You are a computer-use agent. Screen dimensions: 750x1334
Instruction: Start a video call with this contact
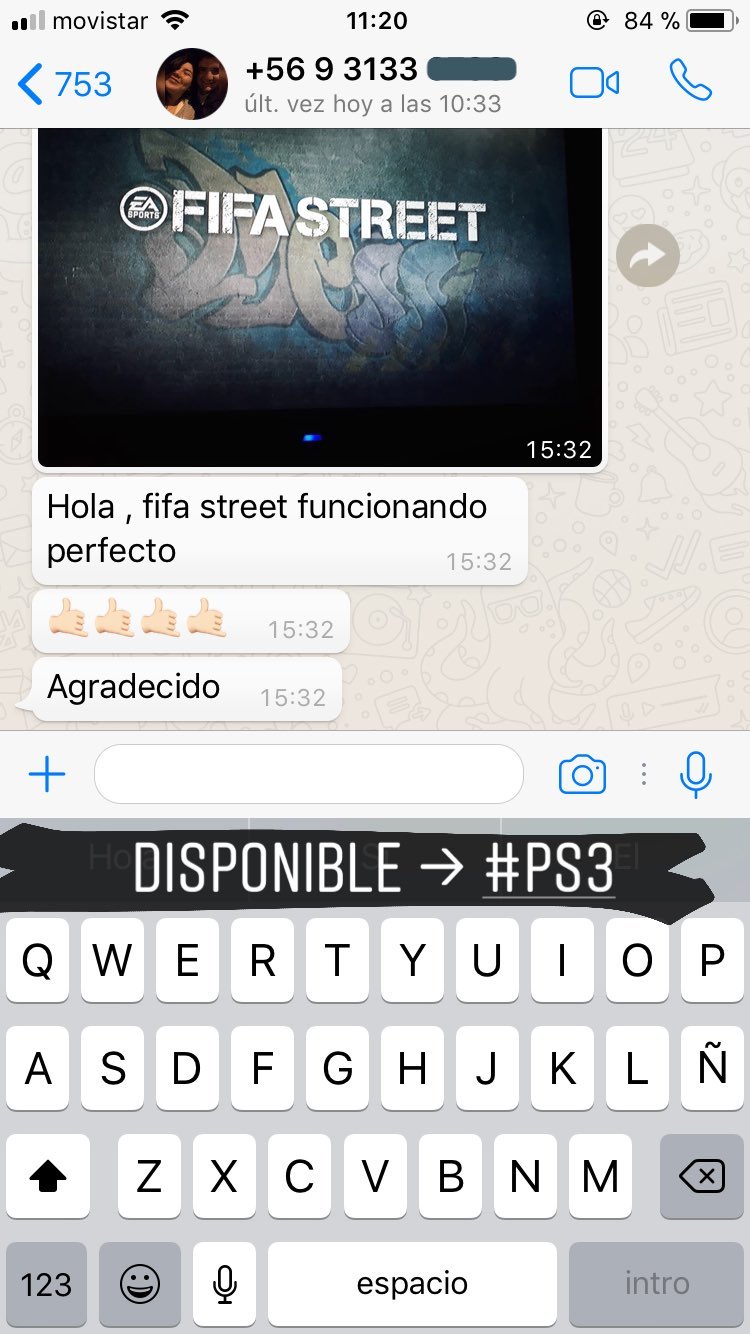pyautogui.click(x=594, y=83)
